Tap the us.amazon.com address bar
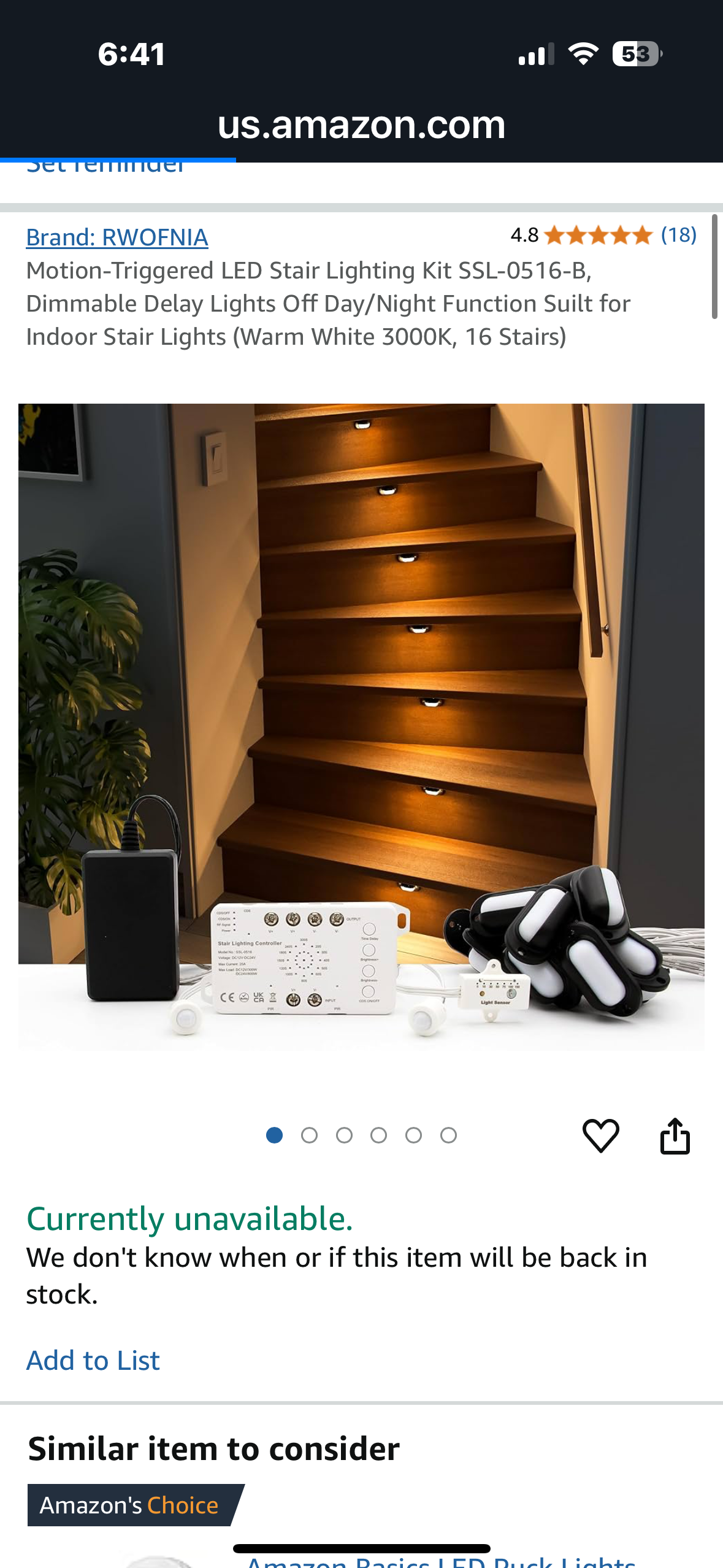Image resolution: width=723 pixels, height=1568 pixels. (x=361, y=125)
